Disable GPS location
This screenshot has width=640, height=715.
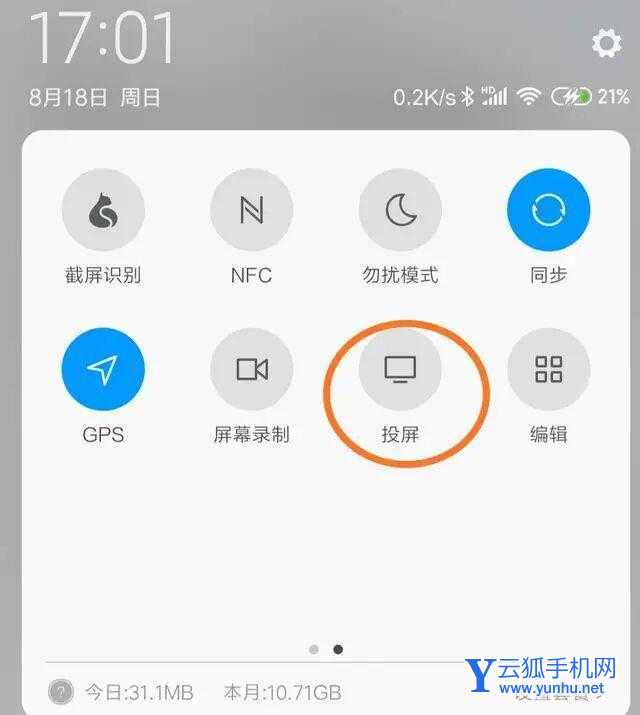click(x=103, y=369)
